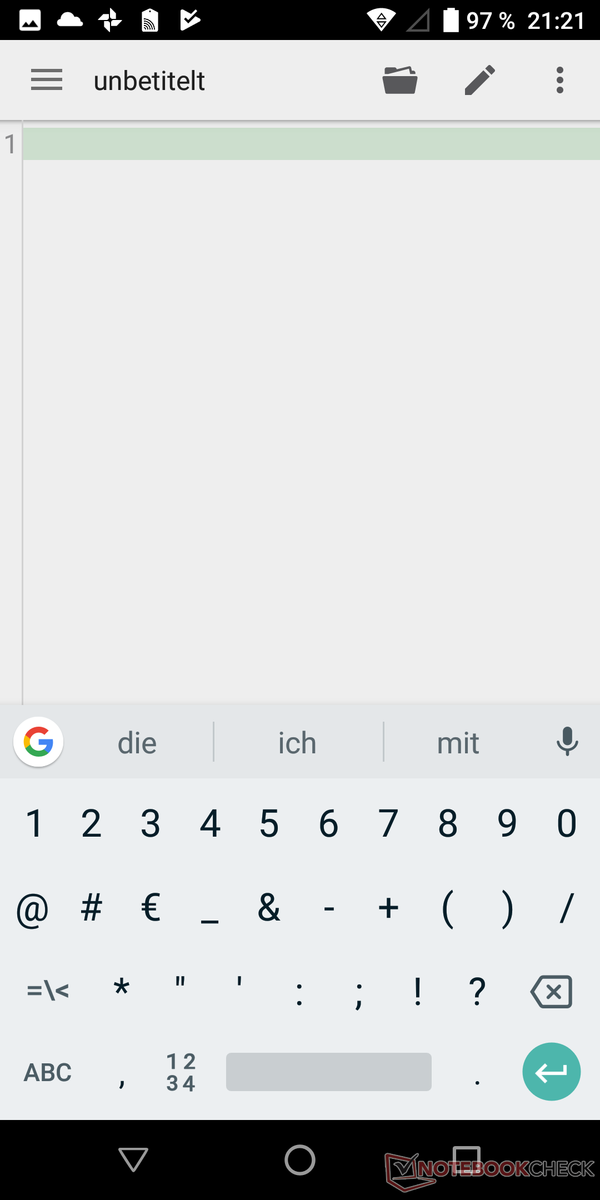
Task: Open the hamburger drawer menu
Action: [47, 81]
